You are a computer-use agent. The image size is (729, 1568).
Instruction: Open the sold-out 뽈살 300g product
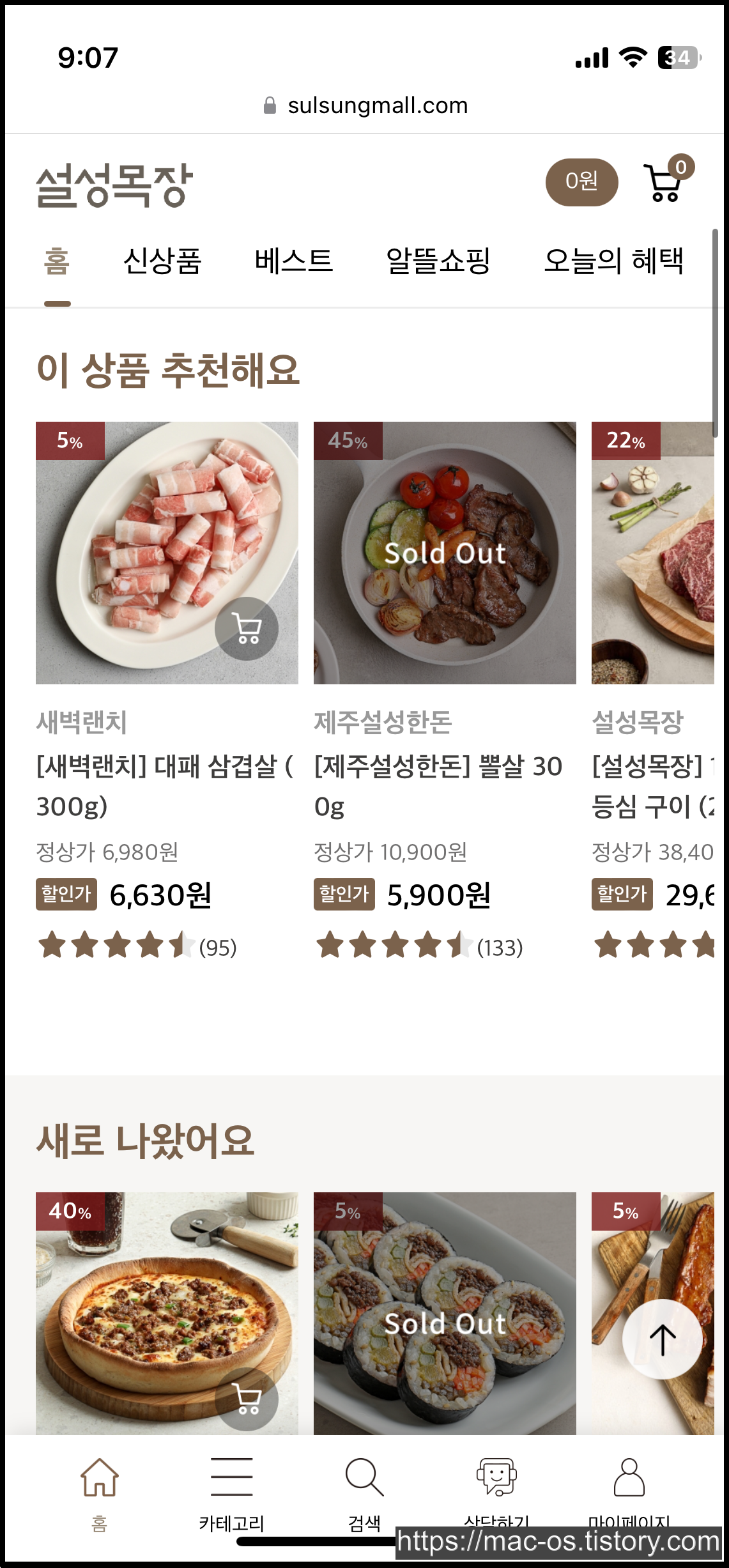pyautogui.click(x=444, y=553)
